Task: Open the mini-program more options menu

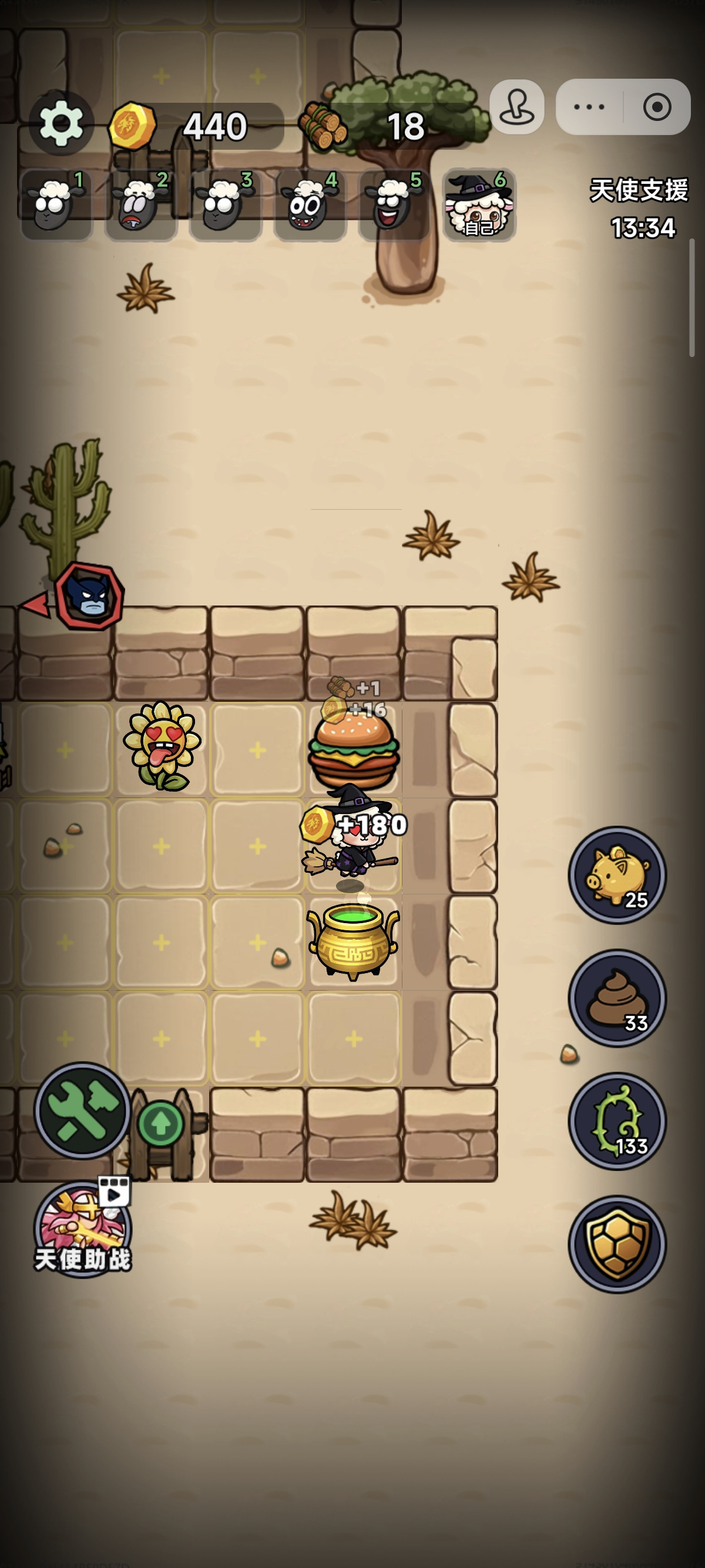Action: [x=589, y=107]
